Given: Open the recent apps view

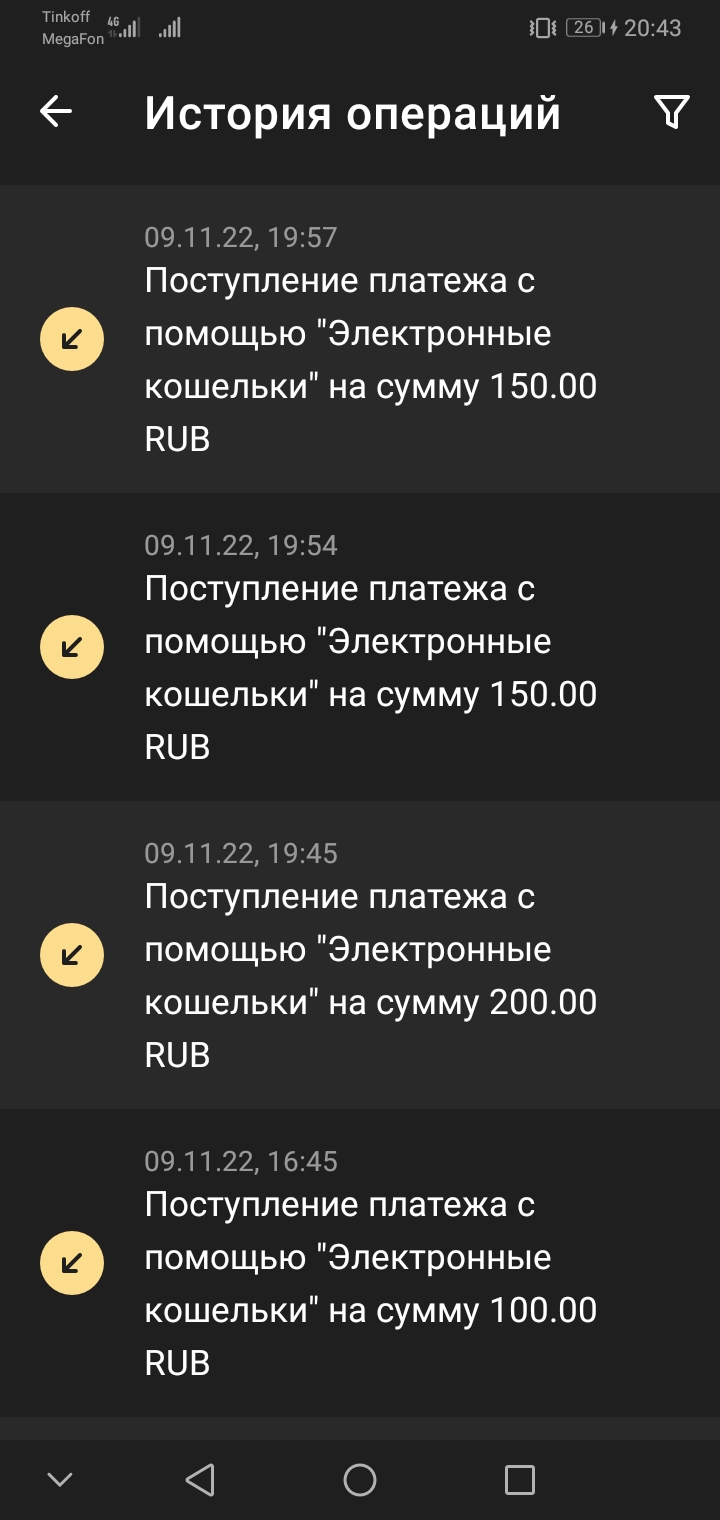Looking at the screenshot, I should pos(519,1479).
